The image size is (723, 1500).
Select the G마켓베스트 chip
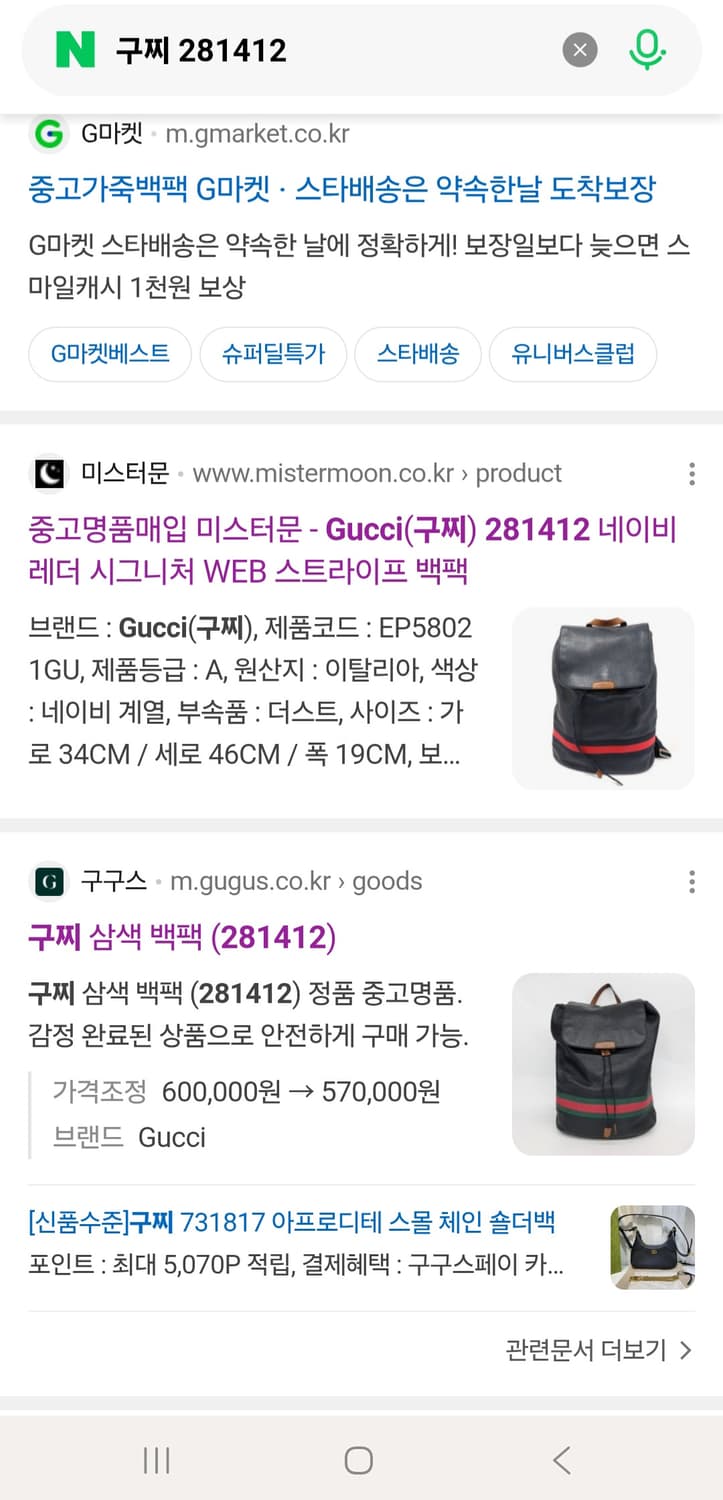coord(109,354)
